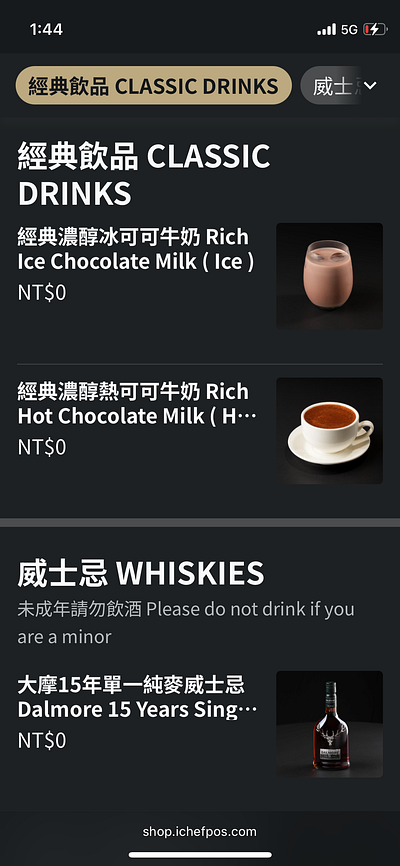Open Rich Hot Chocolate Milk item
The image size is (400, 866).
(x=200, y=430)
